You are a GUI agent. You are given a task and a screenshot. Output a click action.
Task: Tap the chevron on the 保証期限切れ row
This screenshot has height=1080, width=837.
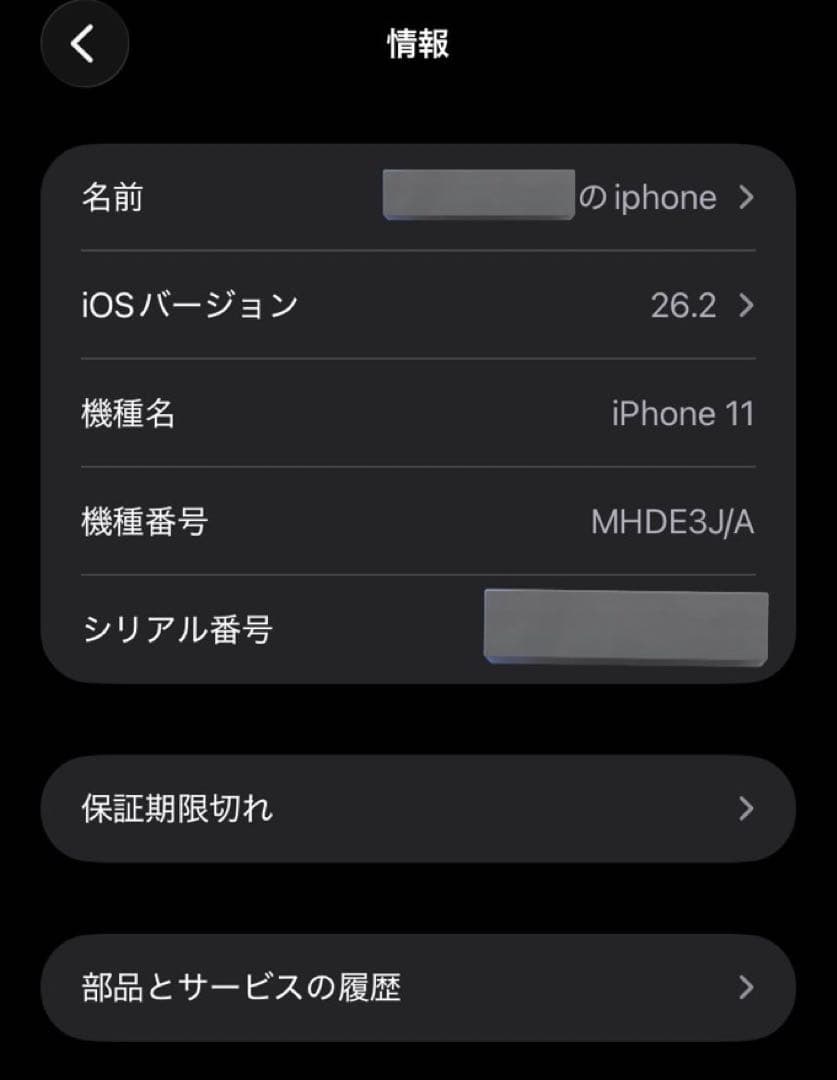click(x=745, y=808)
